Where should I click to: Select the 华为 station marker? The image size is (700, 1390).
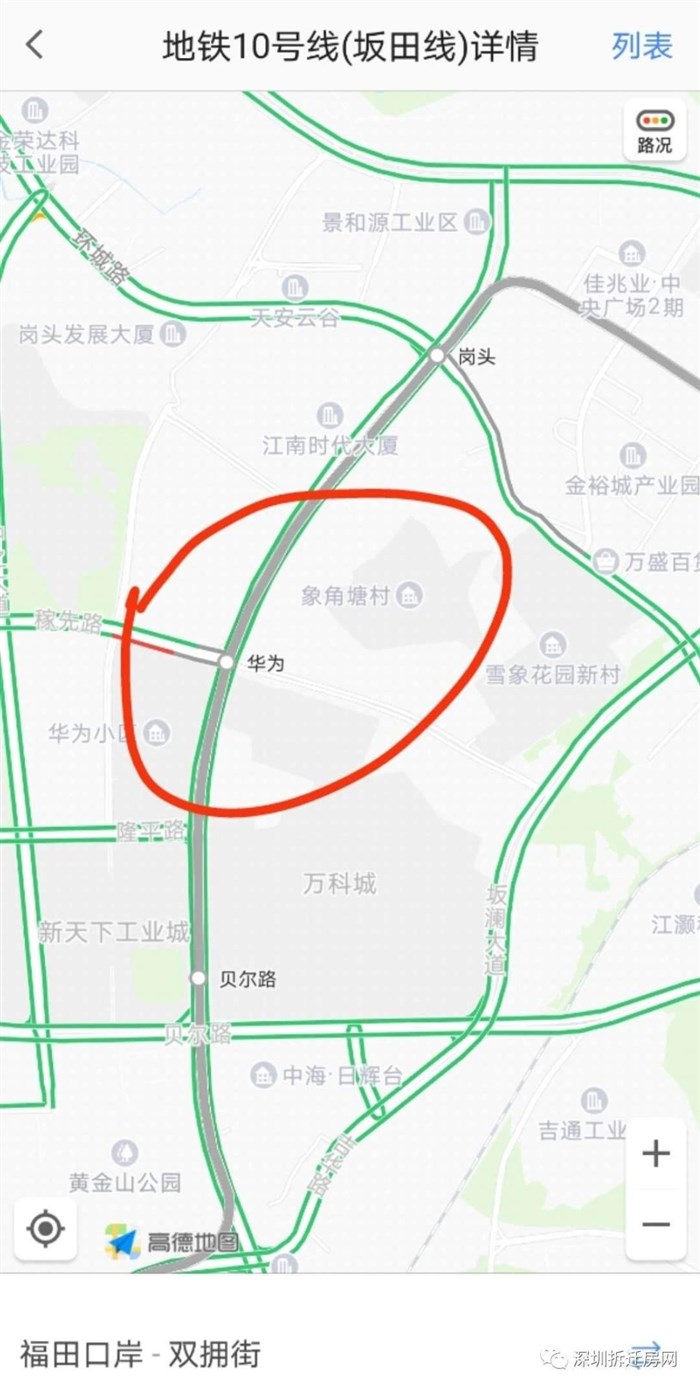point(227,662)
